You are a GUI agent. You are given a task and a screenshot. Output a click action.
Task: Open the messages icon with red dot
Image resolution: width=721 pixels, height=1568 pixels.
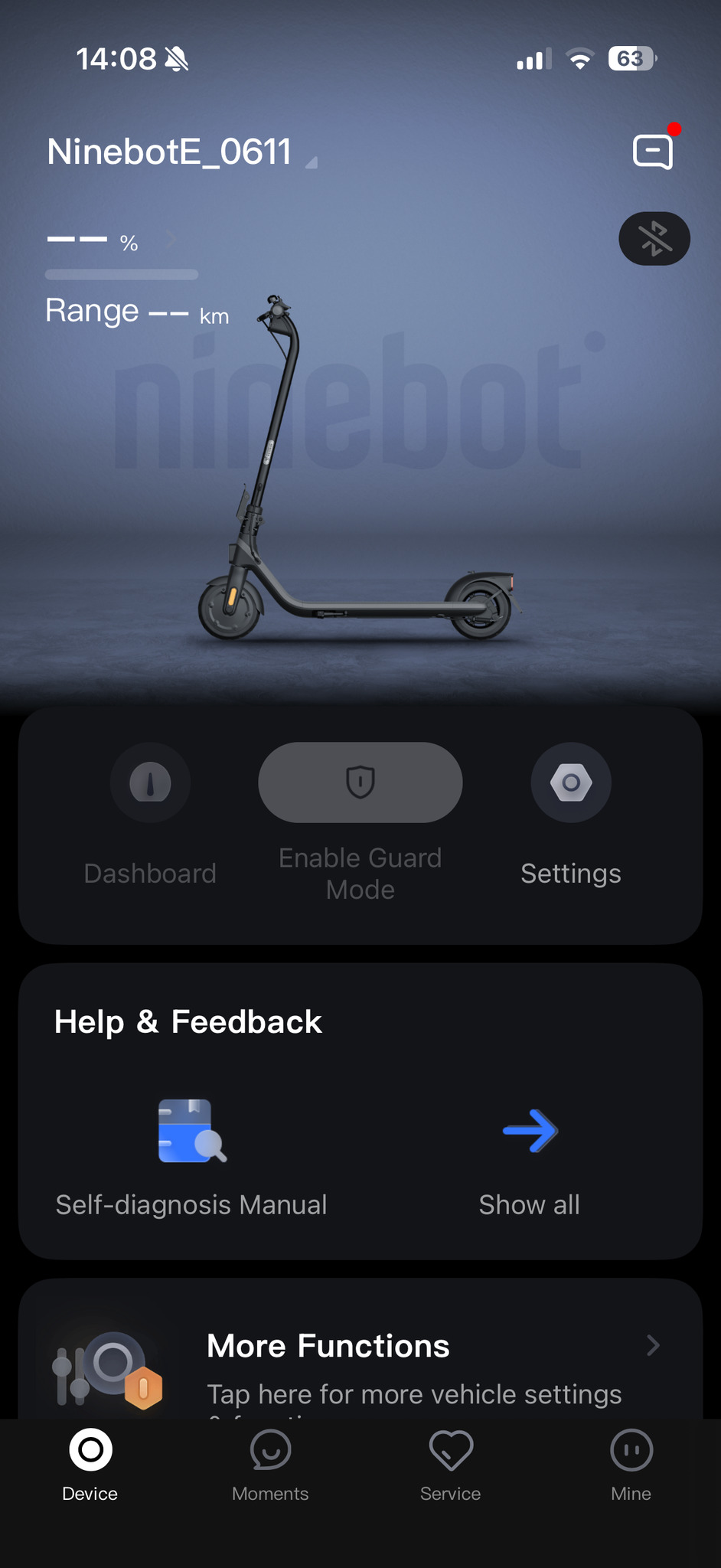pyautogui.click(x=653, y=151)
